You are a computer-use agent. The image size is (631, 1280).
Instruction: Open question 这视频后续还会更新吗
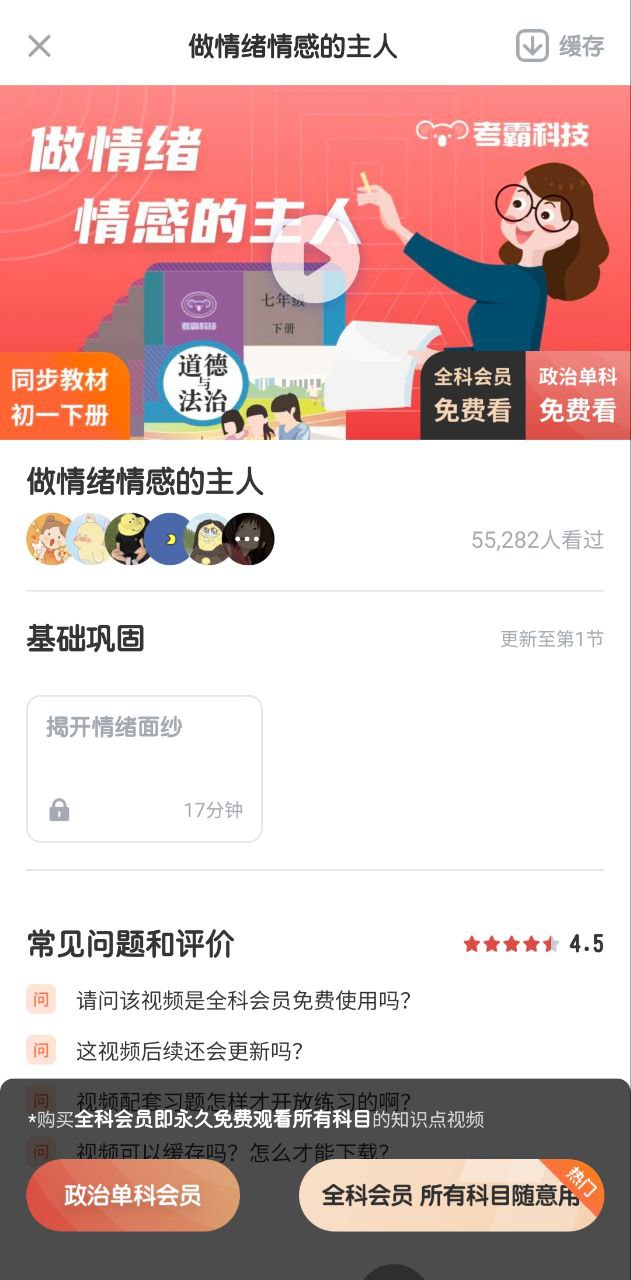click(189, 1051)
